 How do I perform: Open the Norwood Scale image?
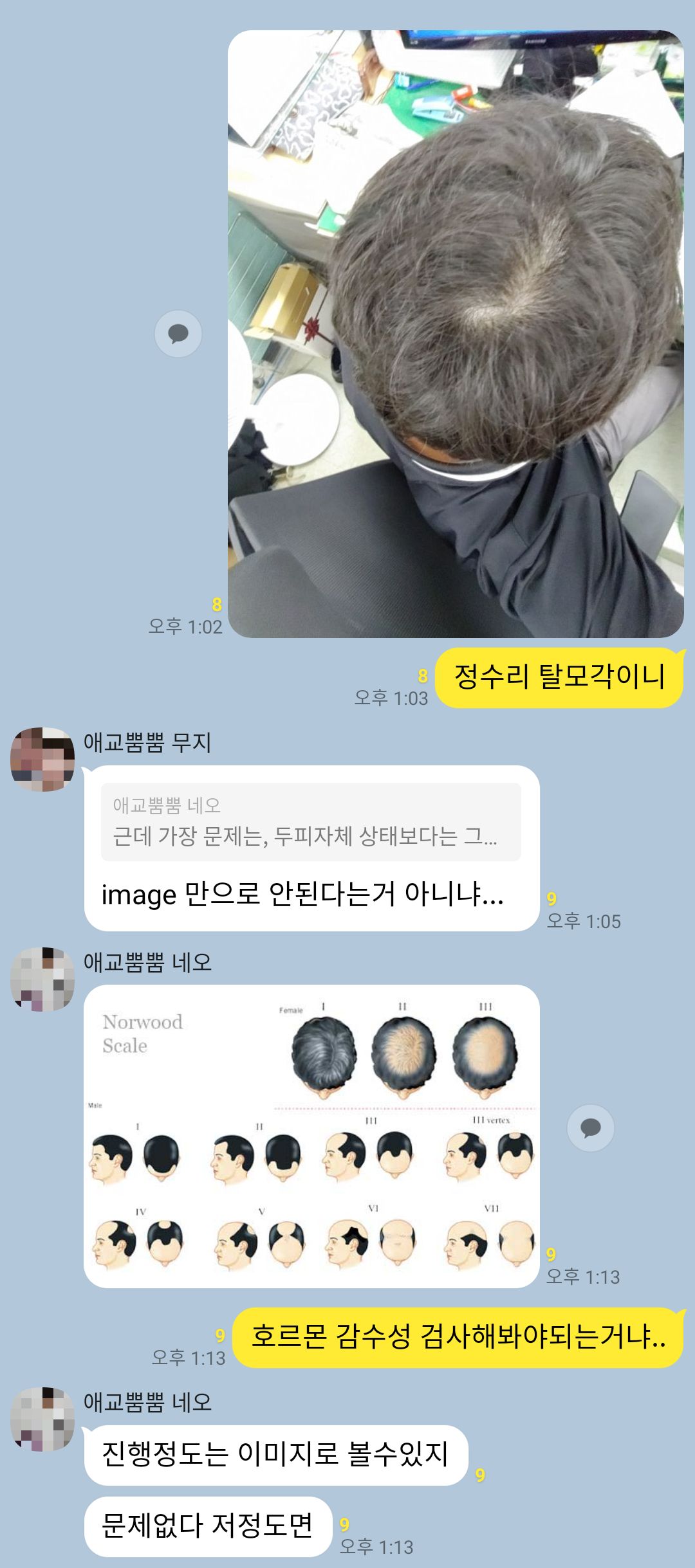point(311,1136)
